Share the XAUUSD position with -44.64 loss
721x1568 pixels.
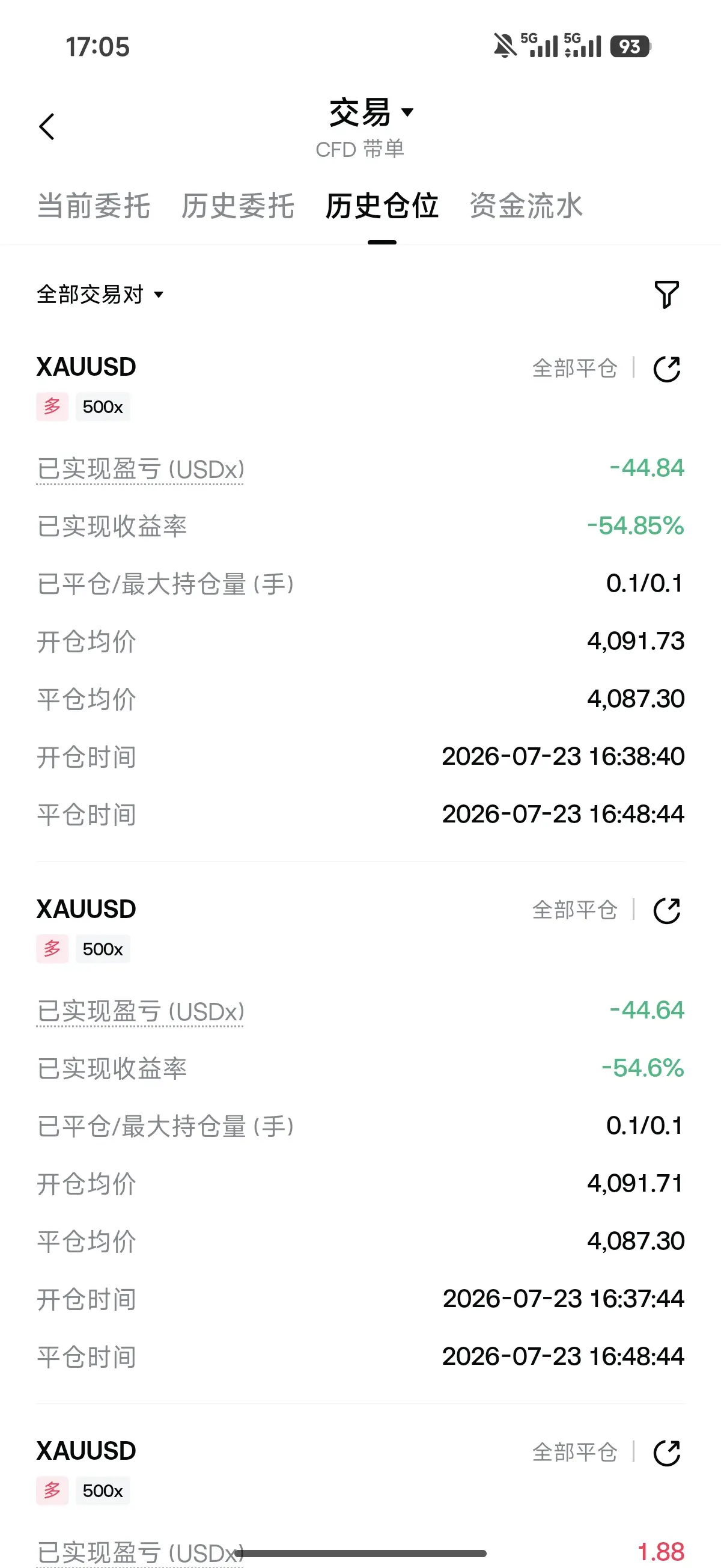666,911
